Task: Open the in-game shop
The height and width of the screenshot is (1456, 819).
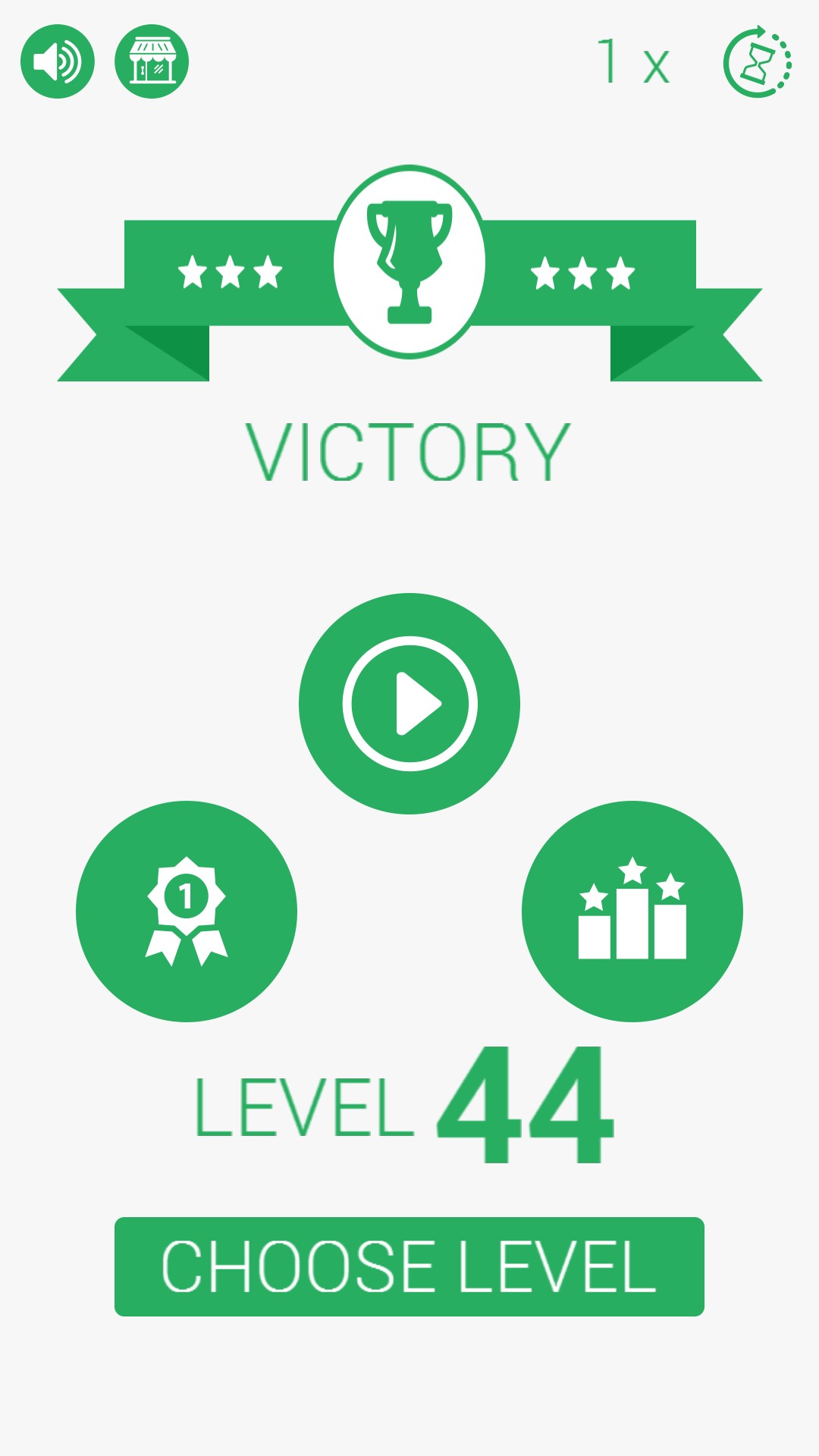Action: click(152, 61)
